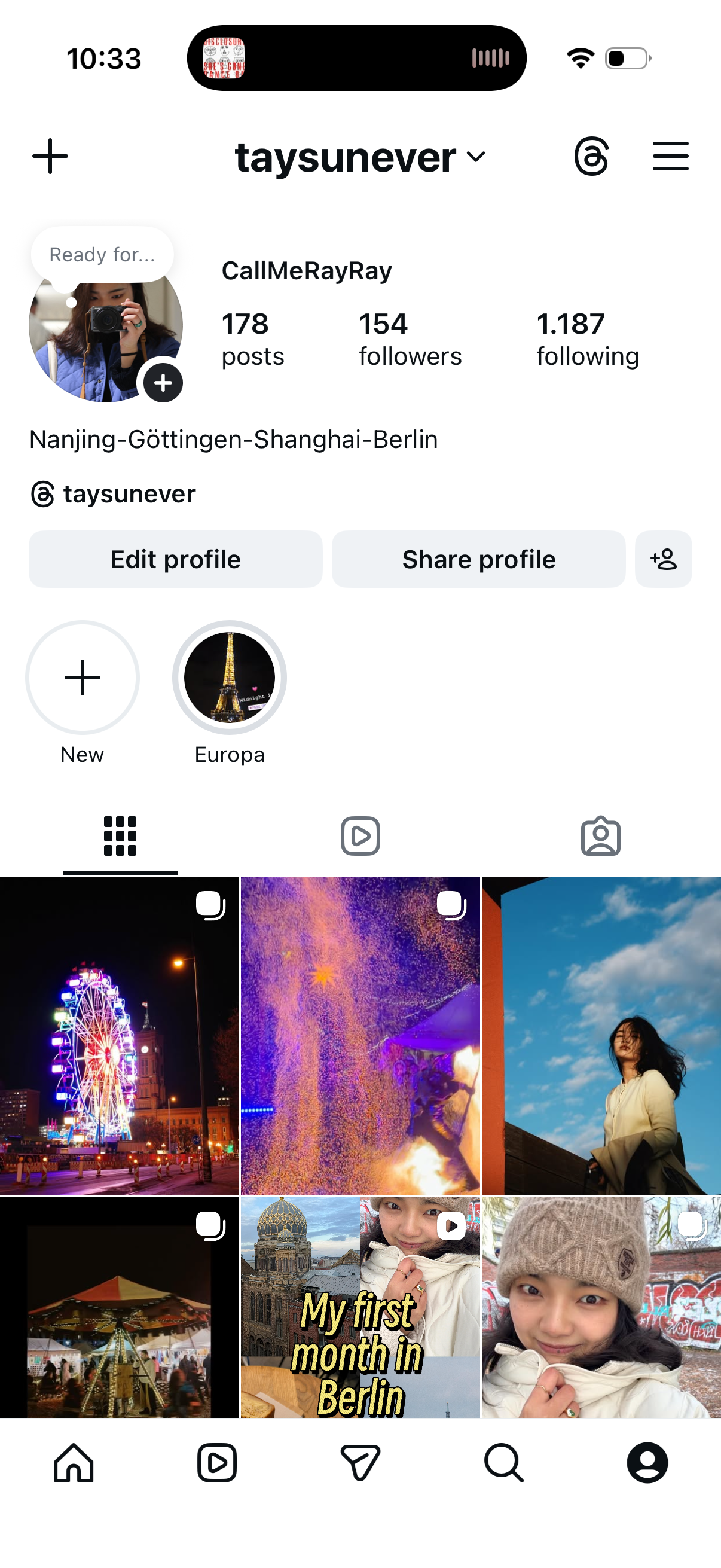View the following list
Screen dimensions: 721x1568
coord(587,339)
